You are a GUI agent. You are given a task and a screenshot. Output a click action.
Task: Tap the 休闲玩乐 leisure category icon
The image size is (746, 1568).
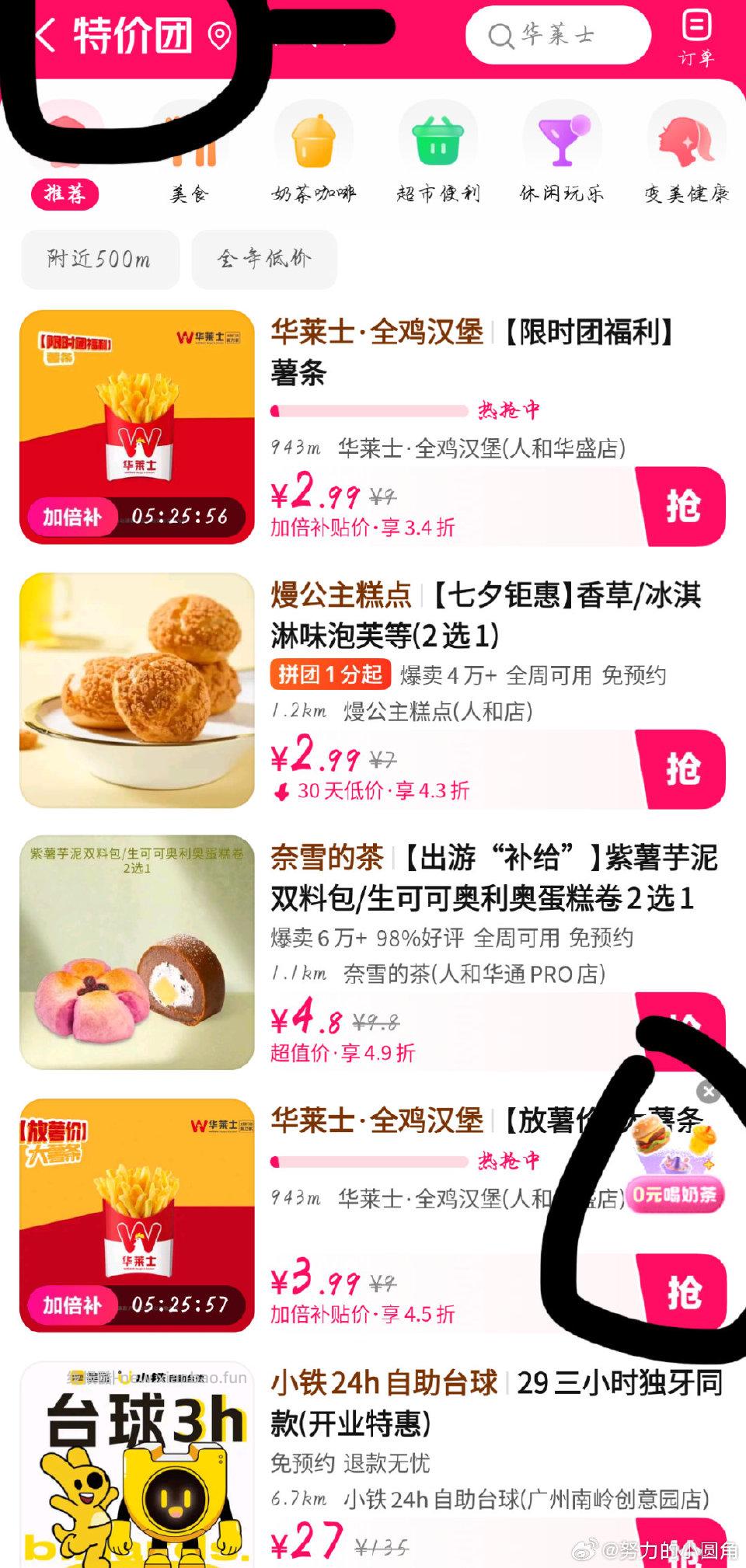pyautogui.click(x=561, y=140)
